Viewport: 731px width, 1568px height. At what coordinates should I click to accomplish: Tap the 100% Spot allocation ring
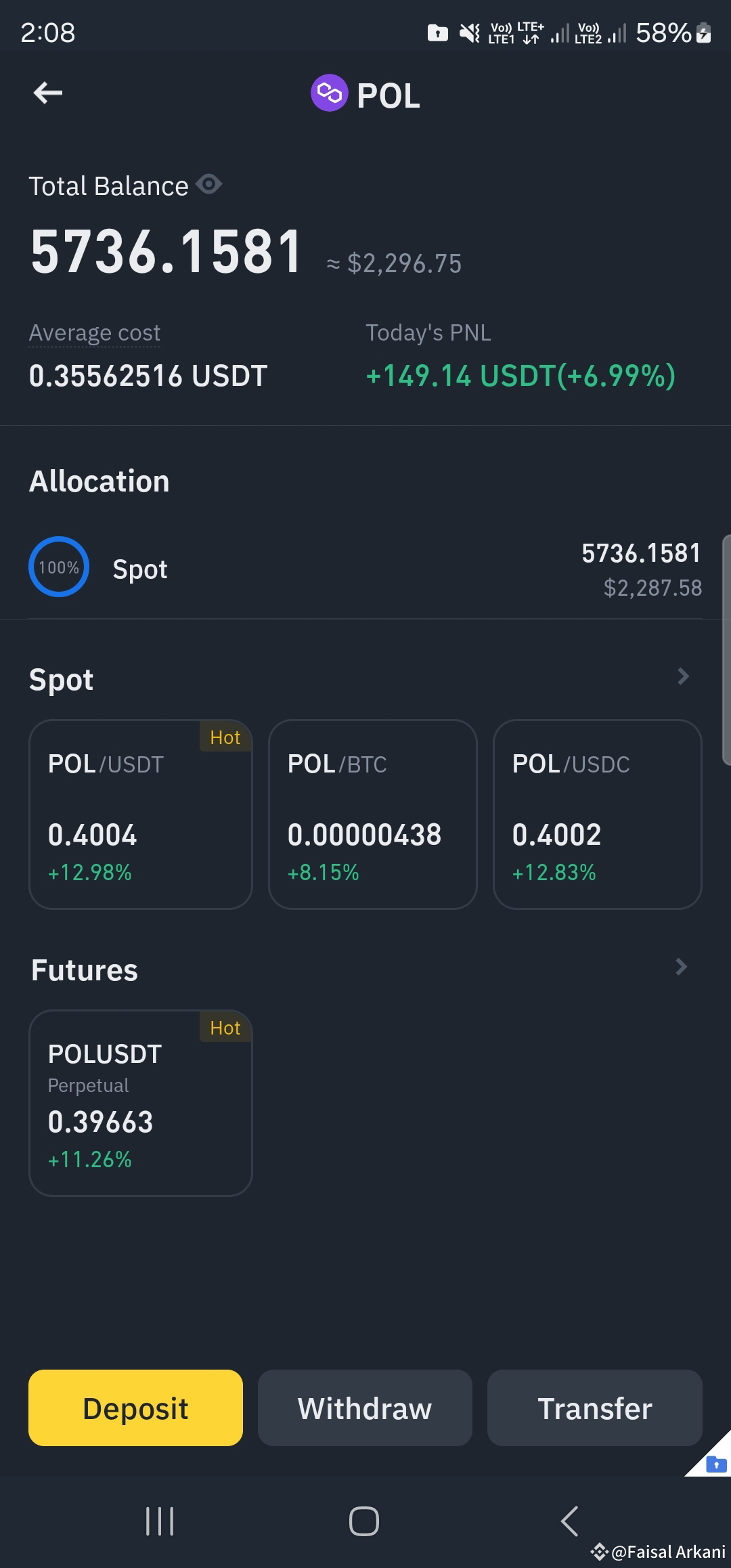click(59, 566)
